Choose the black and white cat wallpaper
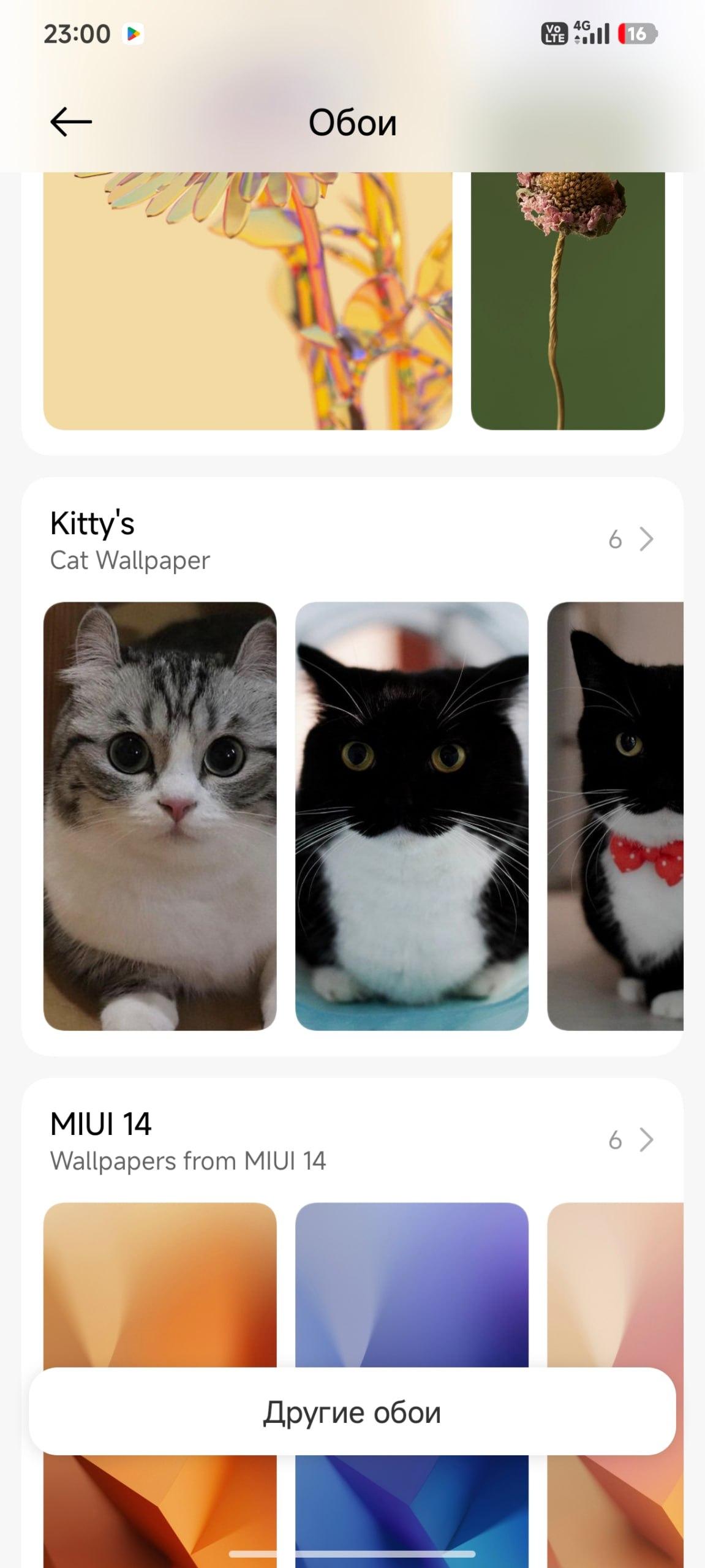This screenshot has height=1568, width=705. [x=412, y=816]
